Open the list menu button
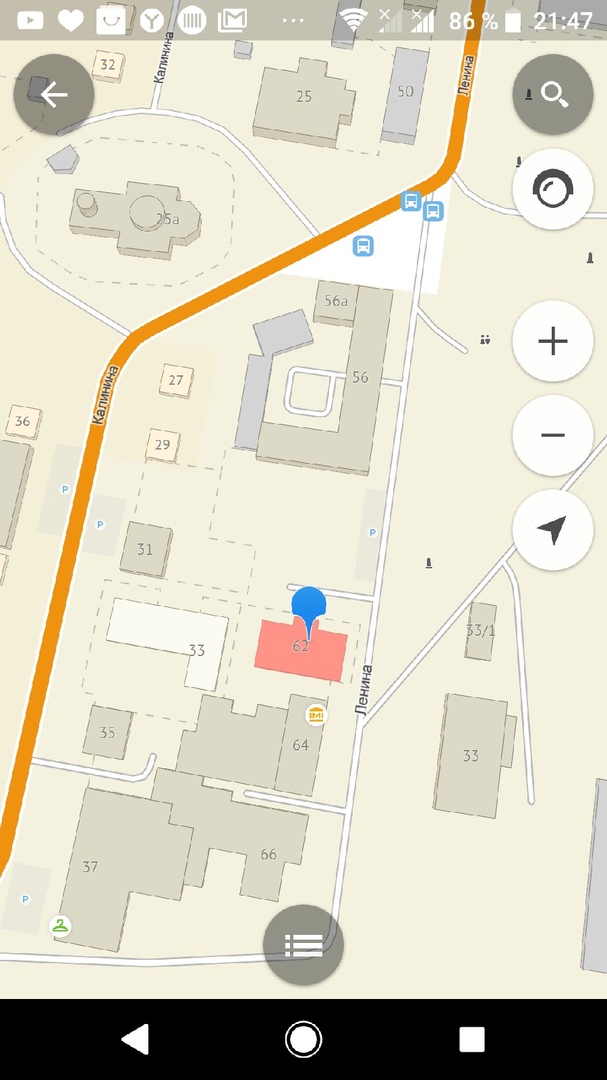The width and height of the screenshot is (607, 1080). click(303, 945)
